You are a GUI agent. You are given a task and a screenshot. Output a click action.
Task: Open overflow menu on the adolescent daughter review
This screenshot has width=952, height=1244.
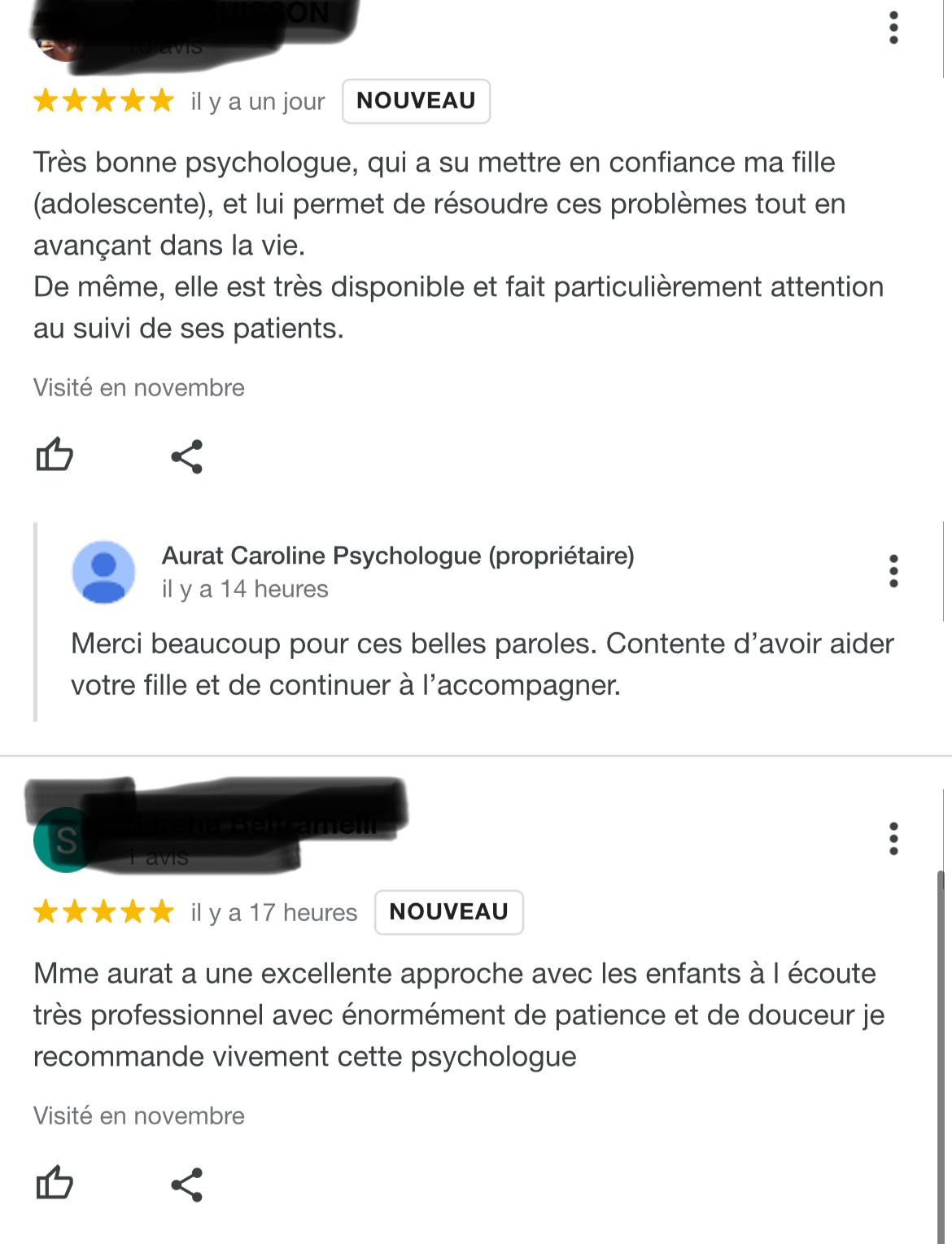click(x=893, y=28)
